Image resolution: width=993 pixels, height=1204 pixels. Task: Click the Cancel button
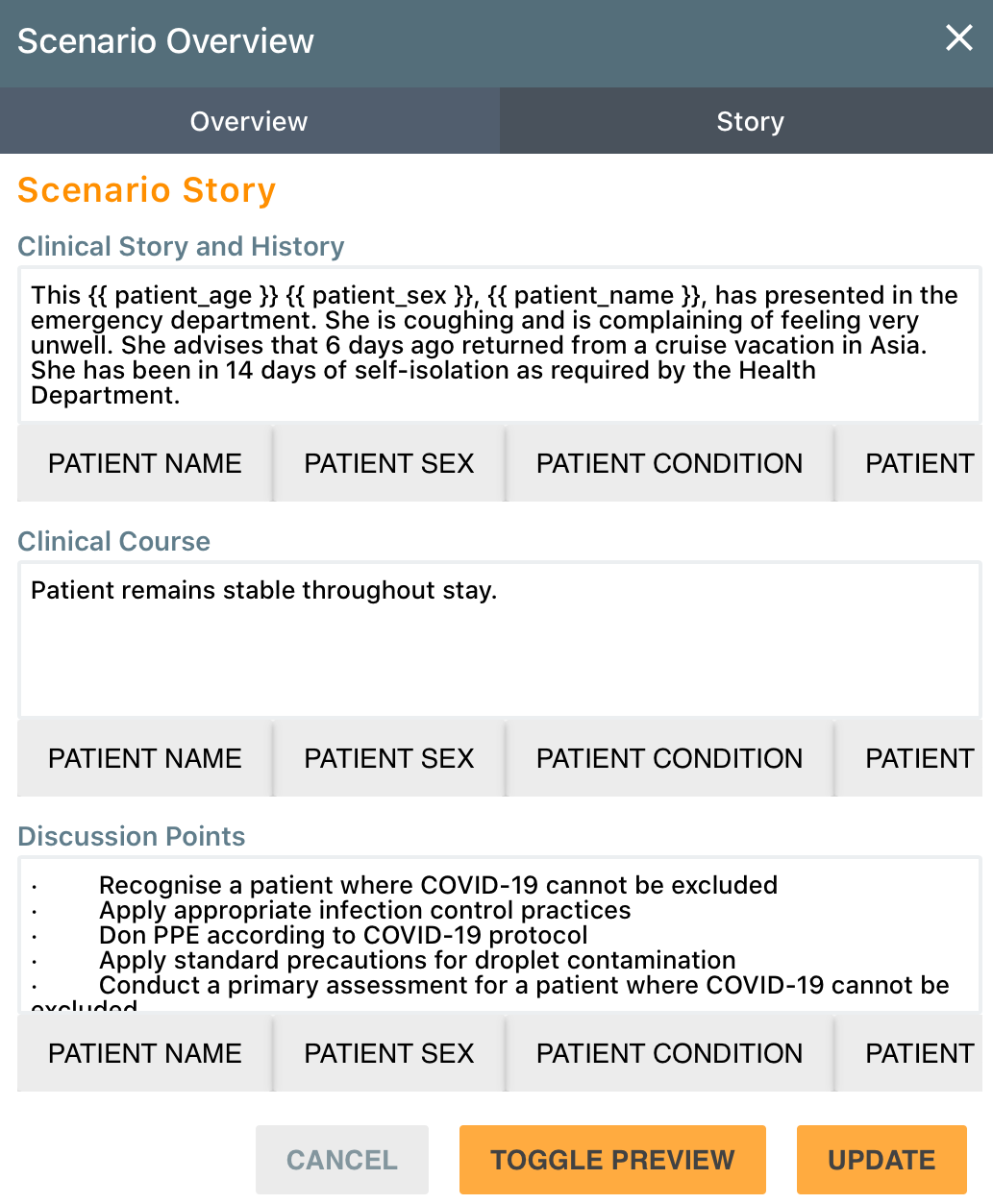pyautogui.click(x=341, y=1159)
